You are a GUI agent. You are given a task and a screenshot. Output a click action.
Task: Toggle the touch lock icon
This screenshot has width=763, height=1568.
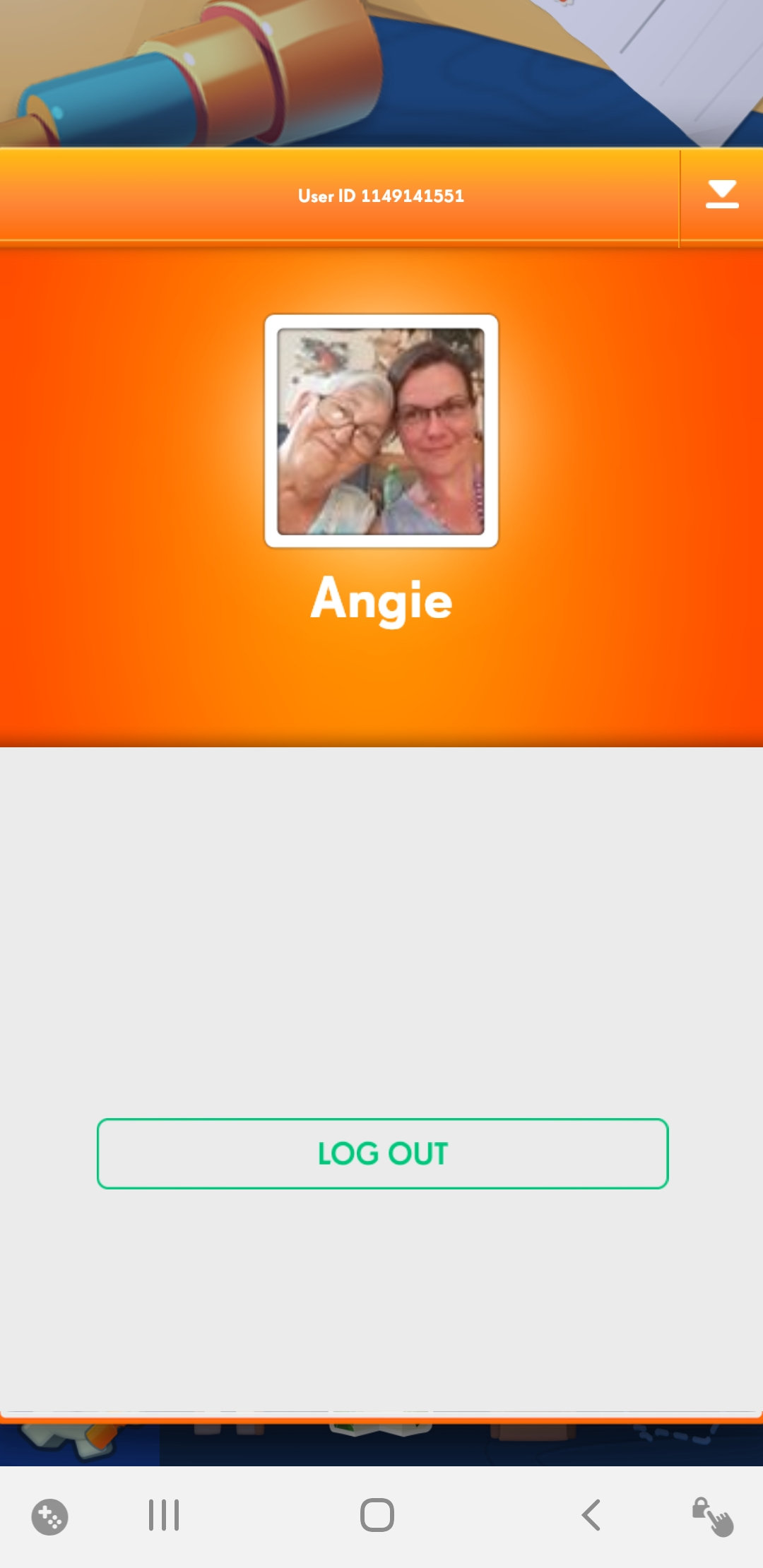pos(712,1516)
